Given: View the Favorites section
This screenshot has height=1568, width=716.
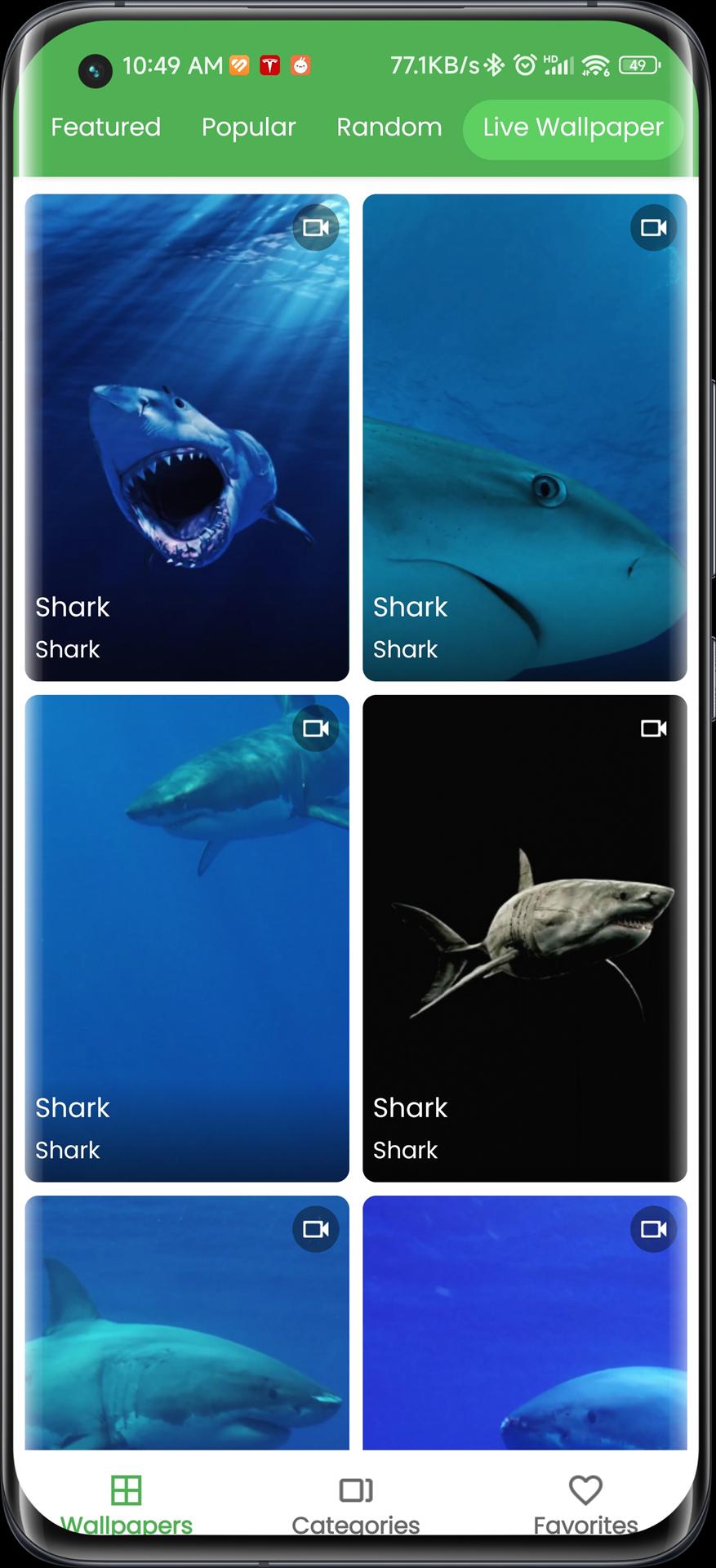Looking at the screenshot, I should tap(585, 1503).
